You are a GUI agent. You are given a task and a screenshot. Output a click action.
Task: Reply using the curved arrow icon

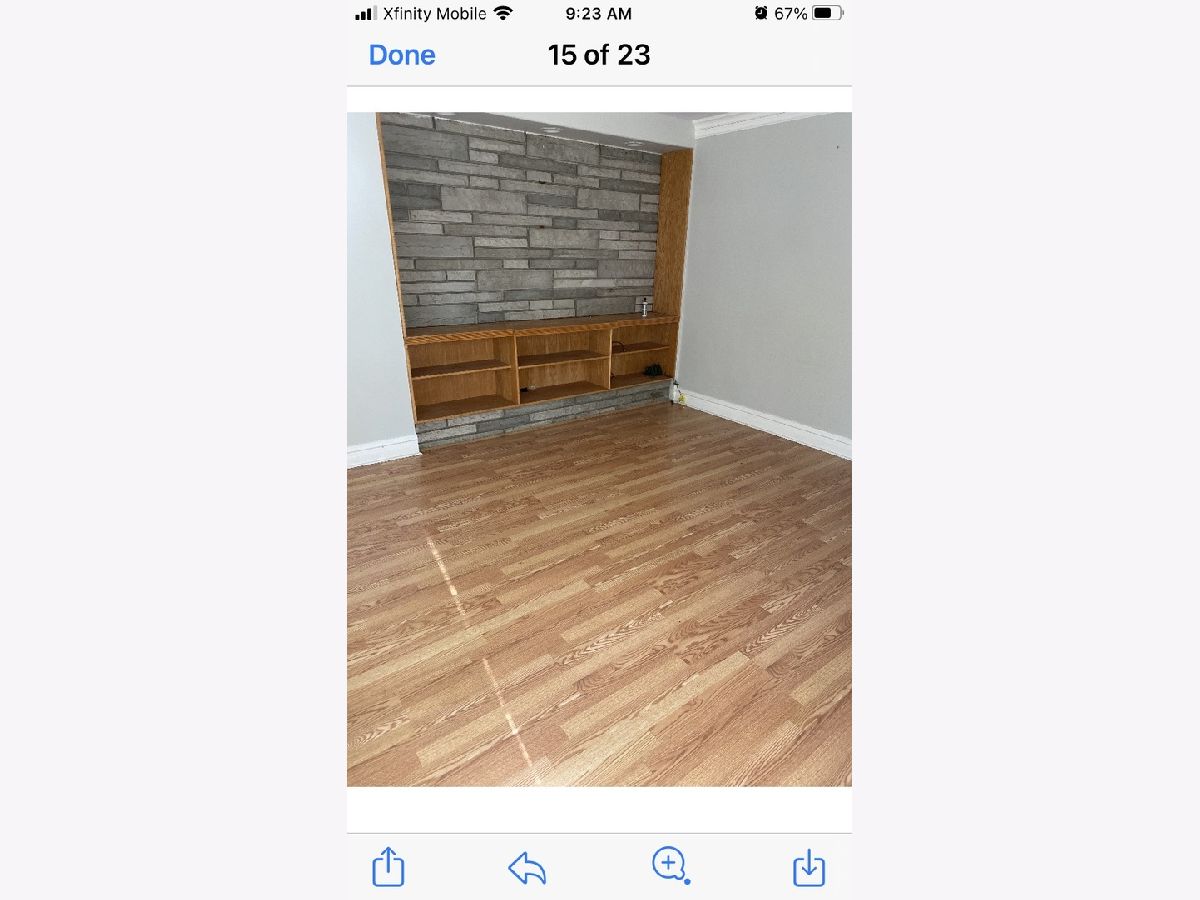(527, 867)
